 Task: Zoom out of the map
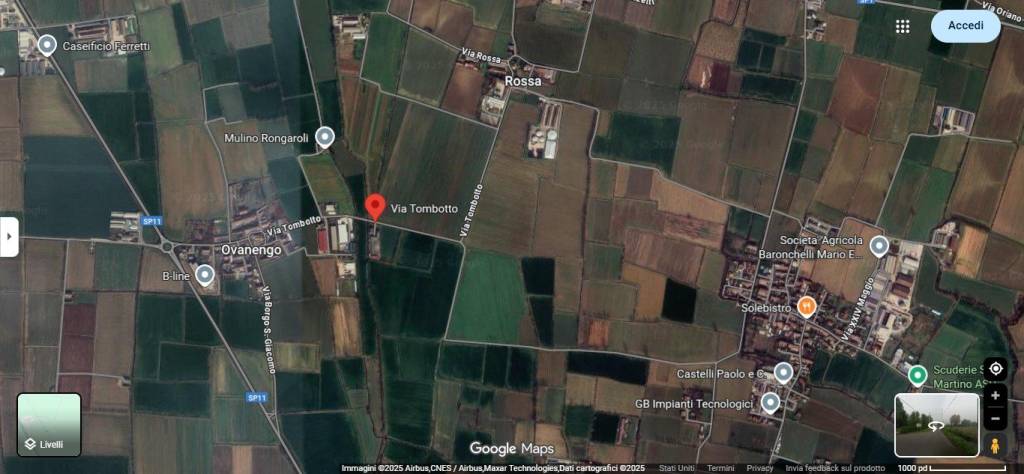click(x=994, y=420)
